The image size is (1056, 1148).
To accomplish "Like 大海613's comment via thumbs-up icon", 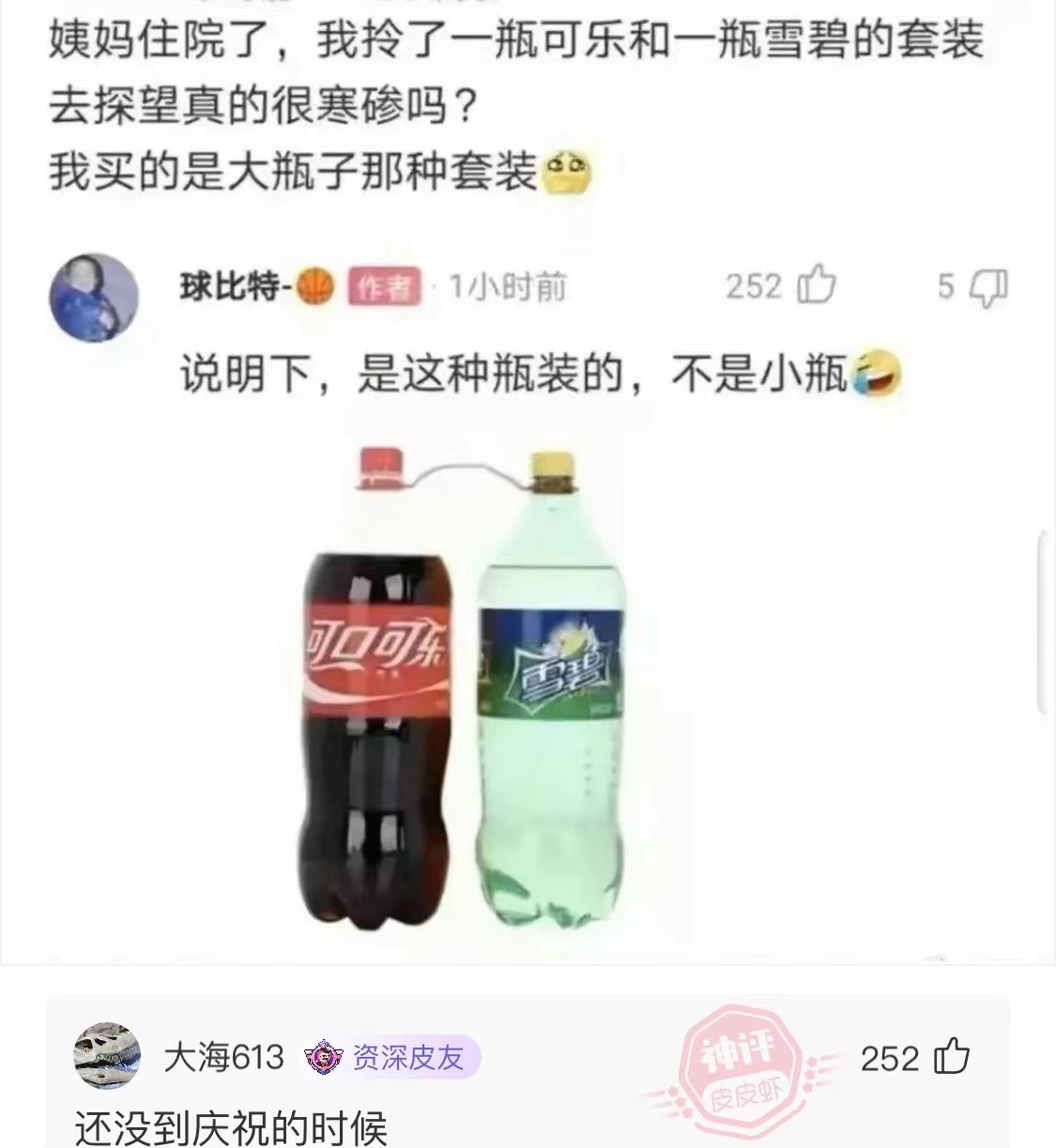I will click(x=951, y=1057).
